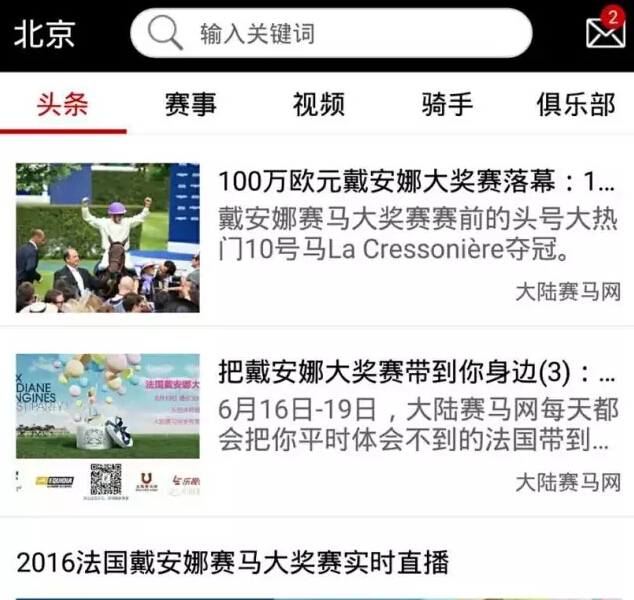
Task: Open 2016法国戴安娜赛马大奖赛实时直播
Action: (233, 562)
